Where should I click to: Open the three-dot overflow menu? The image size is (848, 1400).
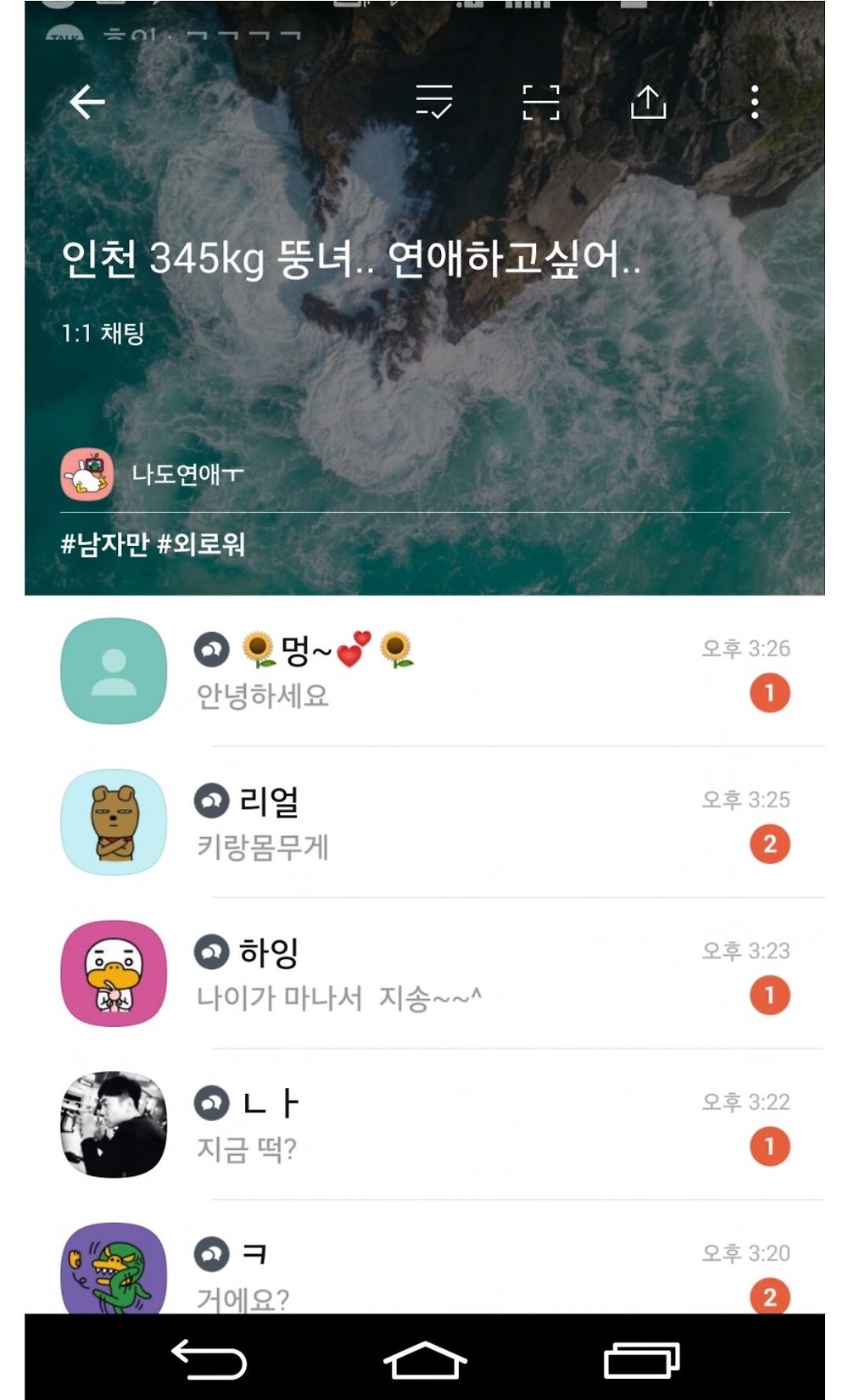click(754, 103)
